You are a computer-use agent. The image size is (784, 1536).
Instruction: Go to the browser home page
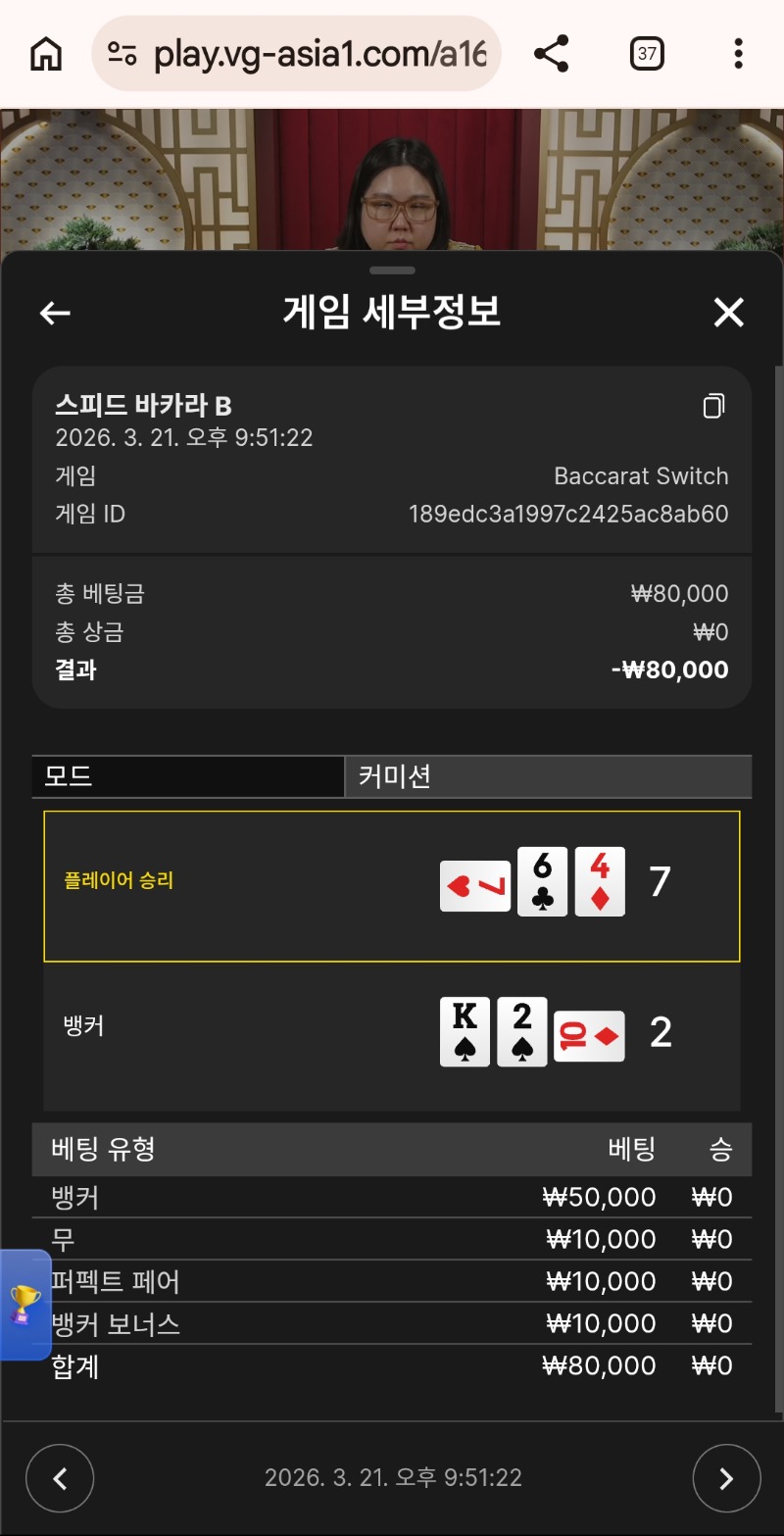pyautogui.click(x=46, y=54)
